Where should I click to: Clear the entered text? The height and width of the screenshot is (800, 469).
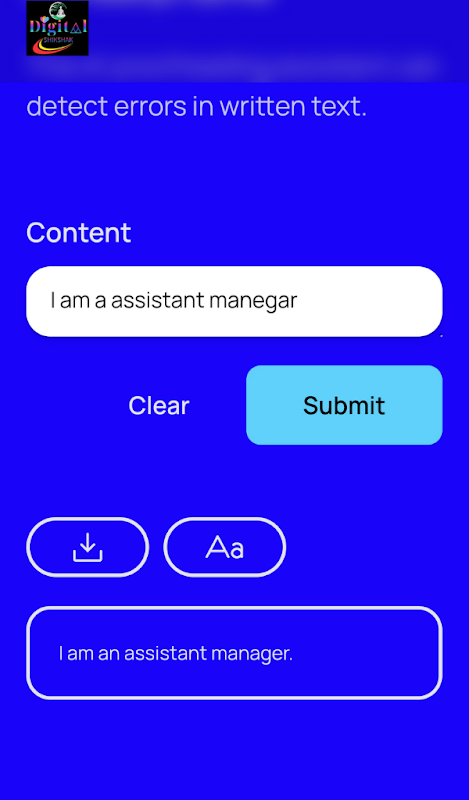[159, 406]
